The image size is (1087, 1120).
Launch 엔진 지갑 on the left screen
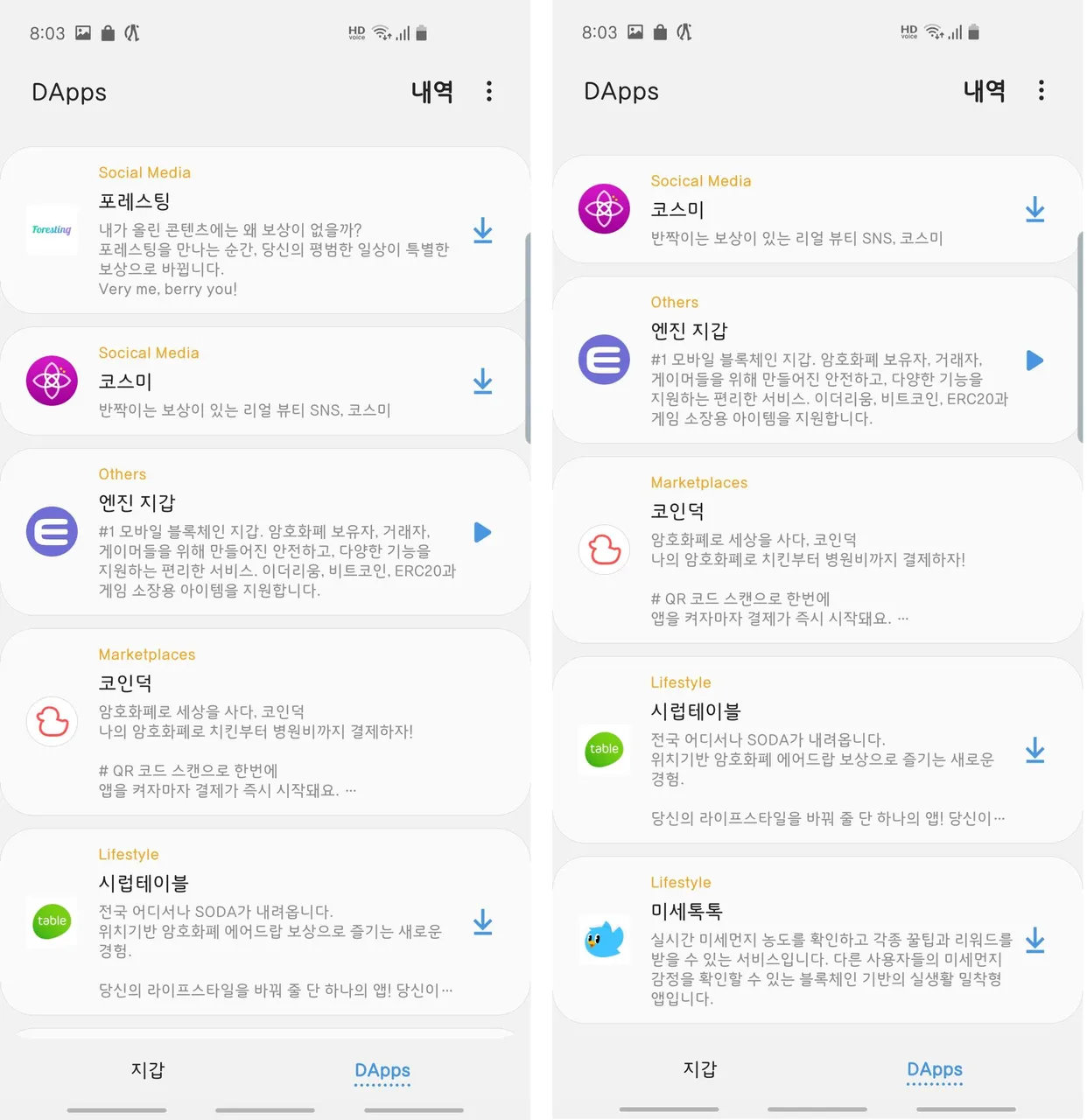482,532
